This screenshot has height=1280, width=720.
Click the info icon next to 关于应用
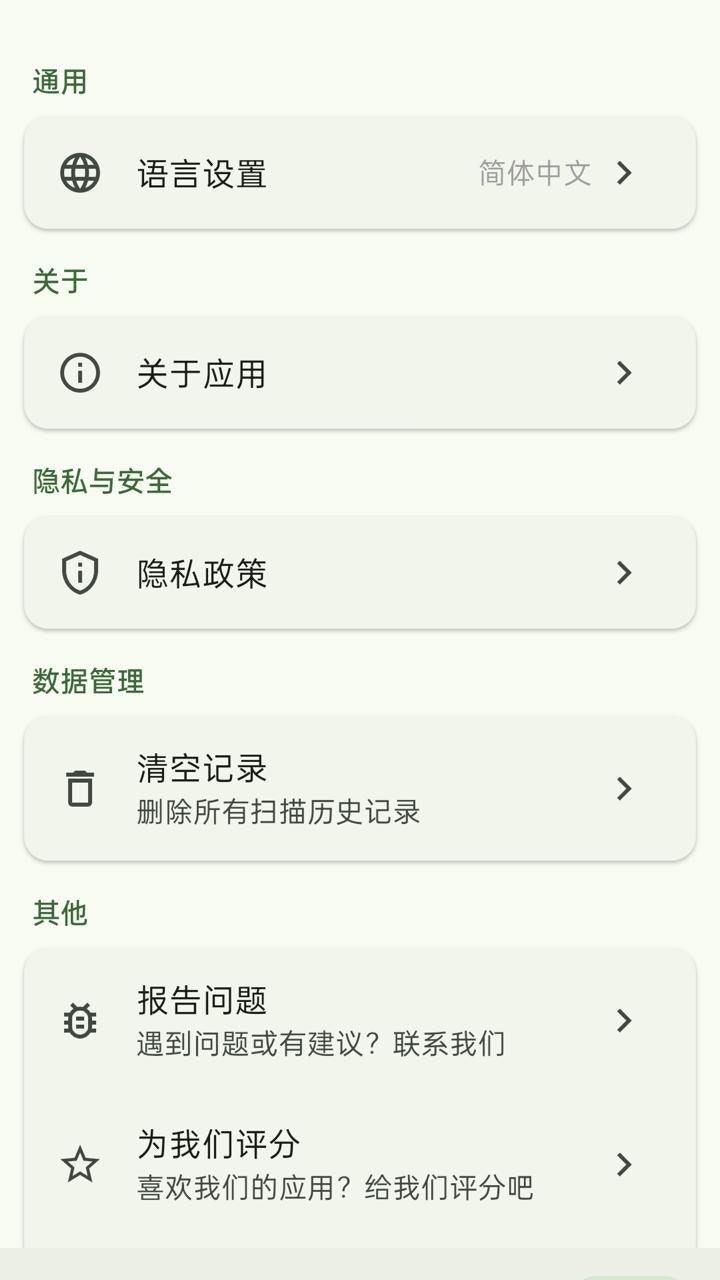(79, 372)
